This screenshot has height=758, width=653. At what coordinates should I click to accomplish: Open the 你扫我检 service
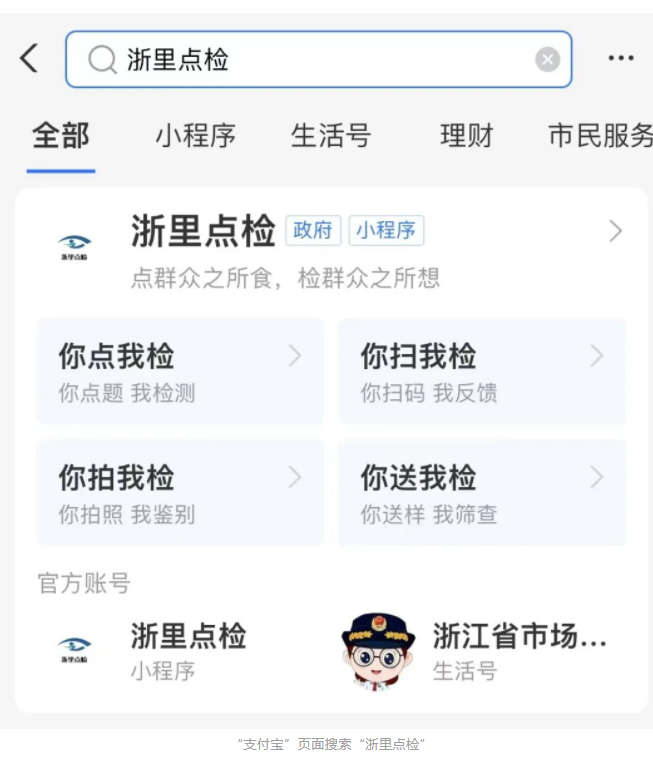point(482,371)
